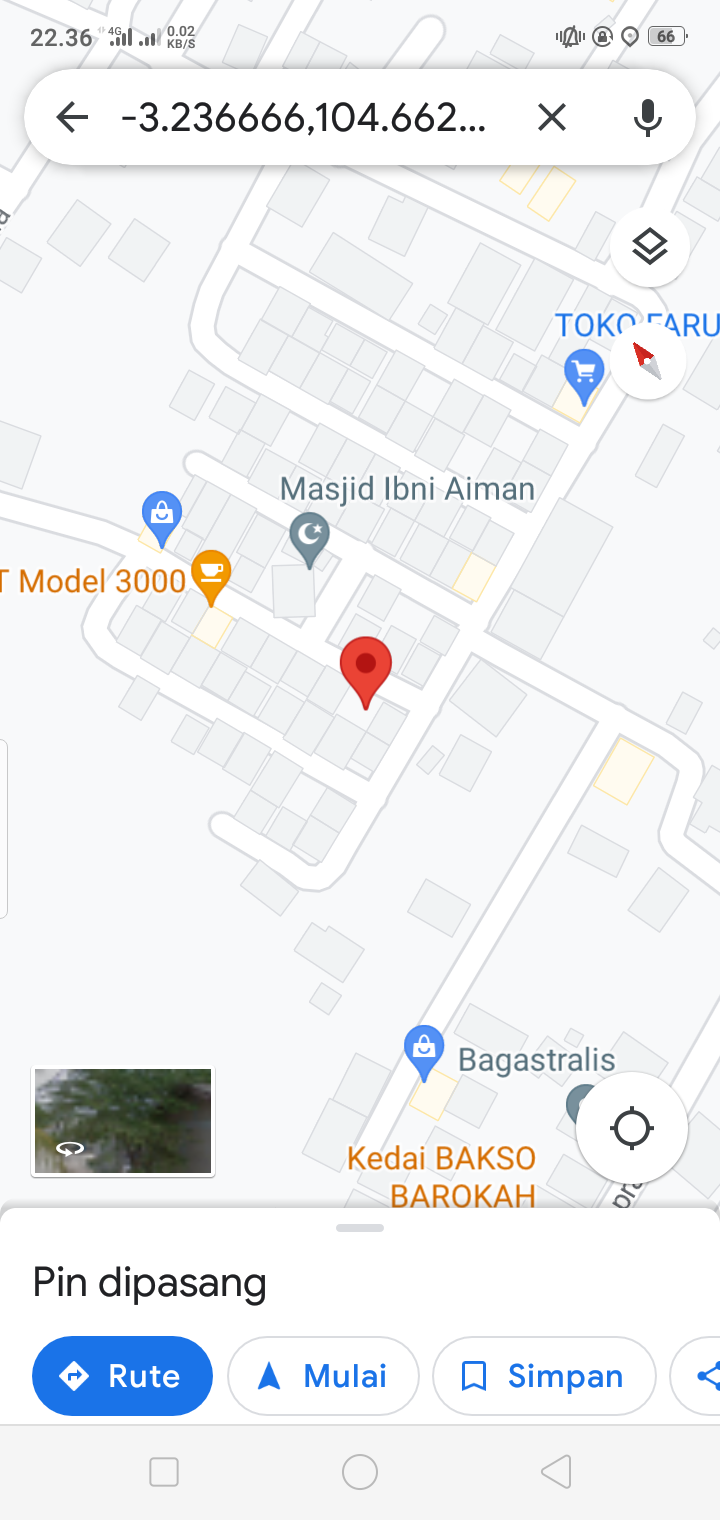This screenshot has width=720, height=1520.
Task: Expand the Pin dipasang sheet handle
Action: (360, 1228)
